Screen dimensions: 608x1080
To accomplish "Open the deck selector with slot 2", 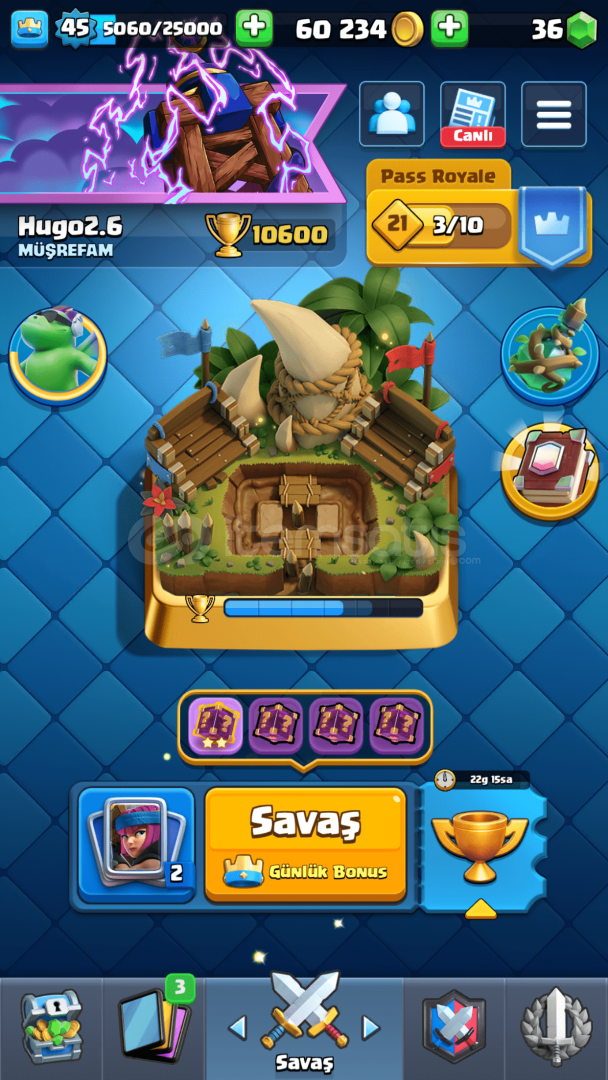I will pos(136,845).
